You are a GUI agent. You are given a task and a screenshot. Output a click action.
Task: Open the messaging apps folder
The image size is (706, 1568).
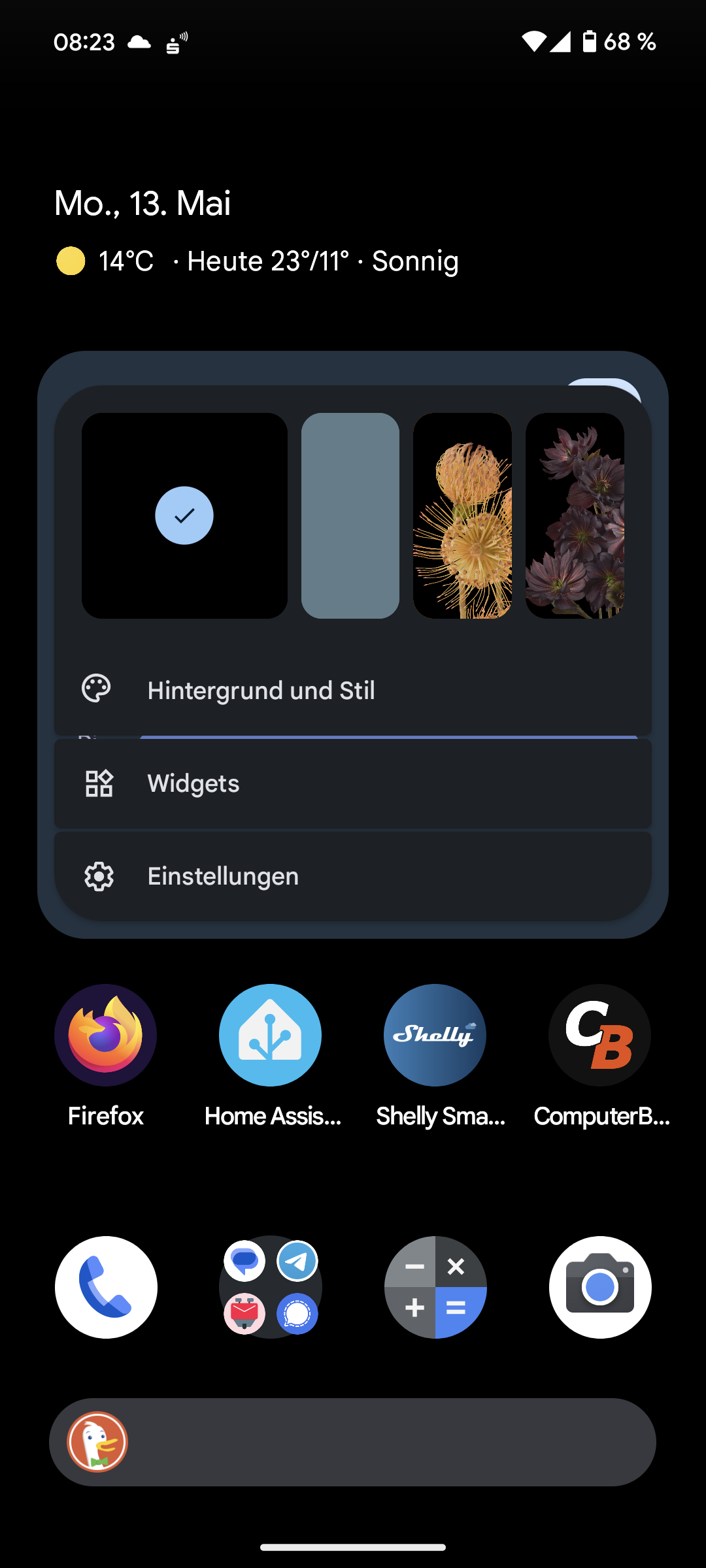pyautogui.click(x=271, y=1287)
